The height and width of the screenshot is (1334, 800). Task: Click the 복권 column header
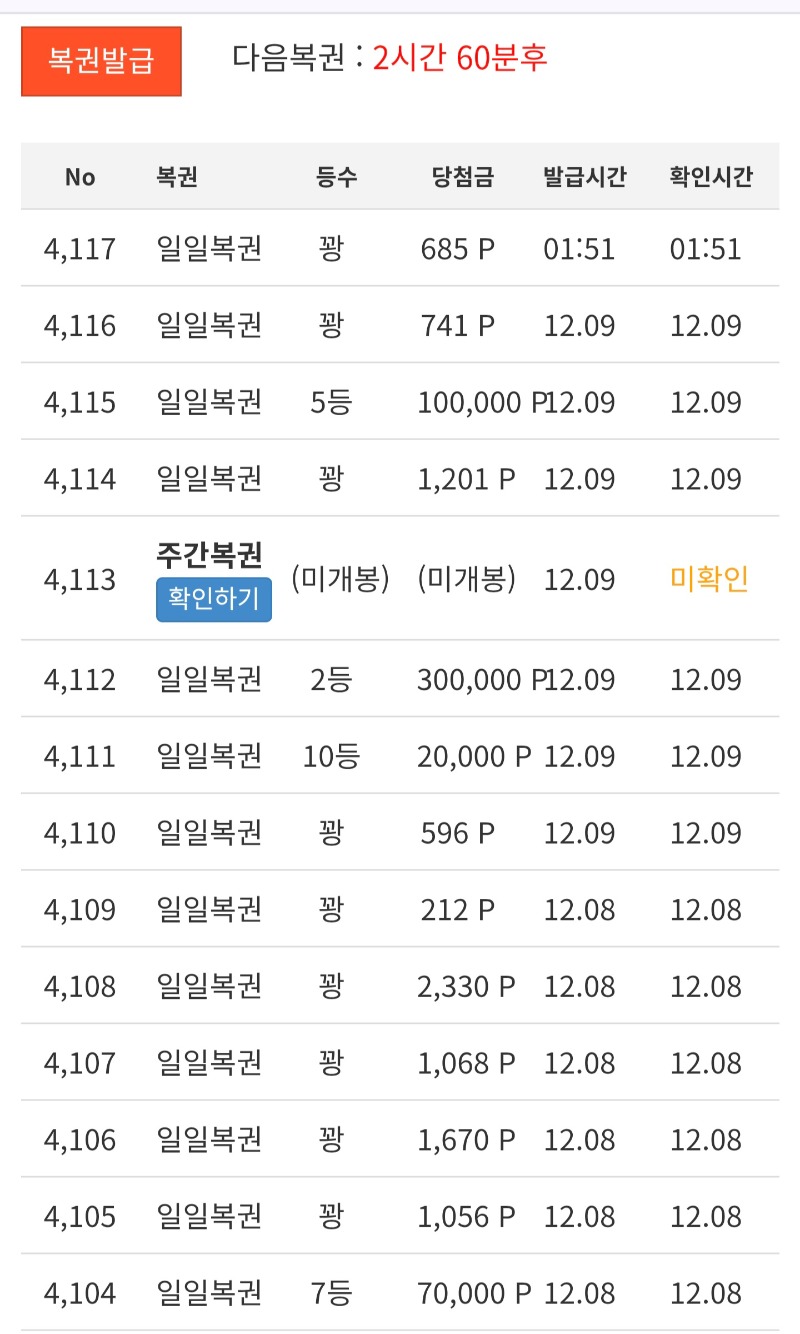tap(177, 176)
